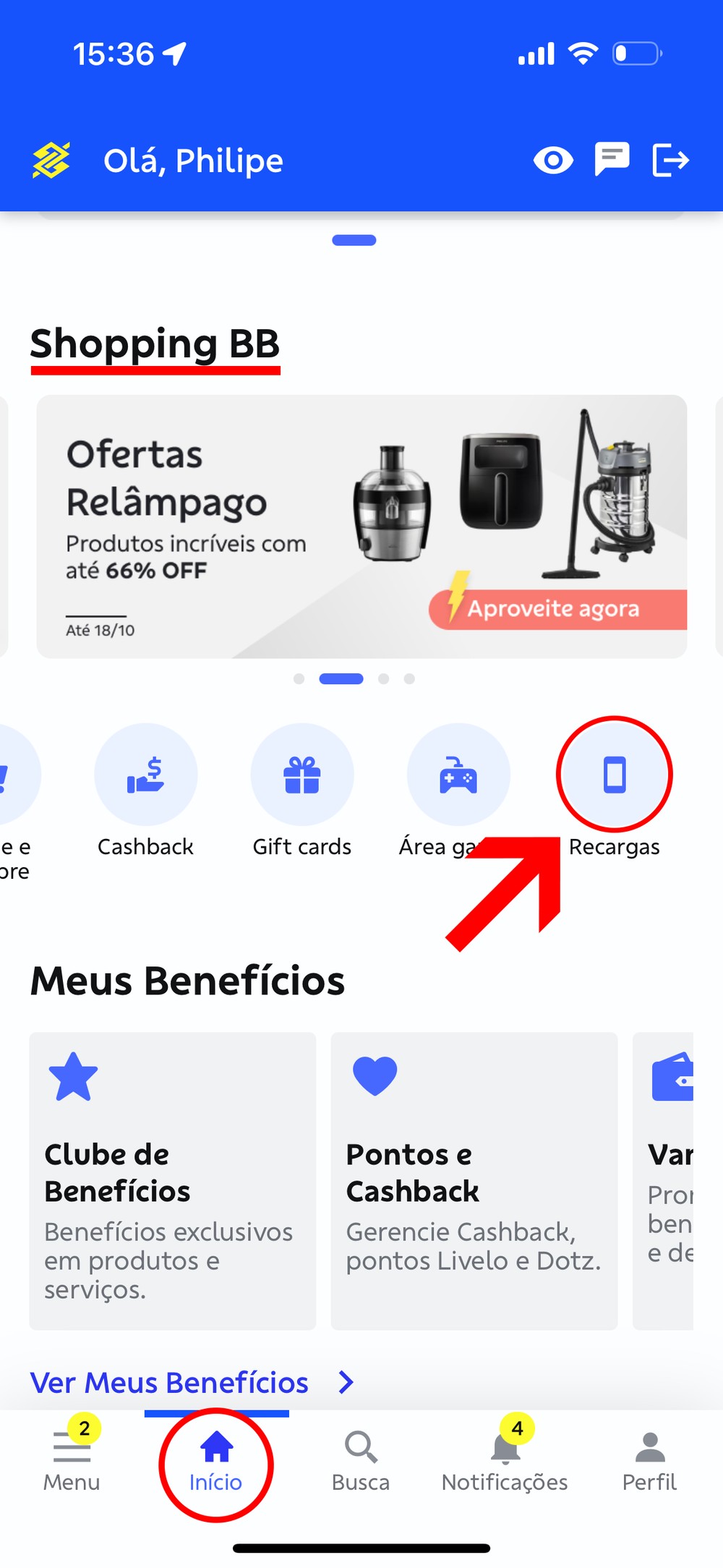Open the Clube de Benefícios card

click(x=172, y=1180)
